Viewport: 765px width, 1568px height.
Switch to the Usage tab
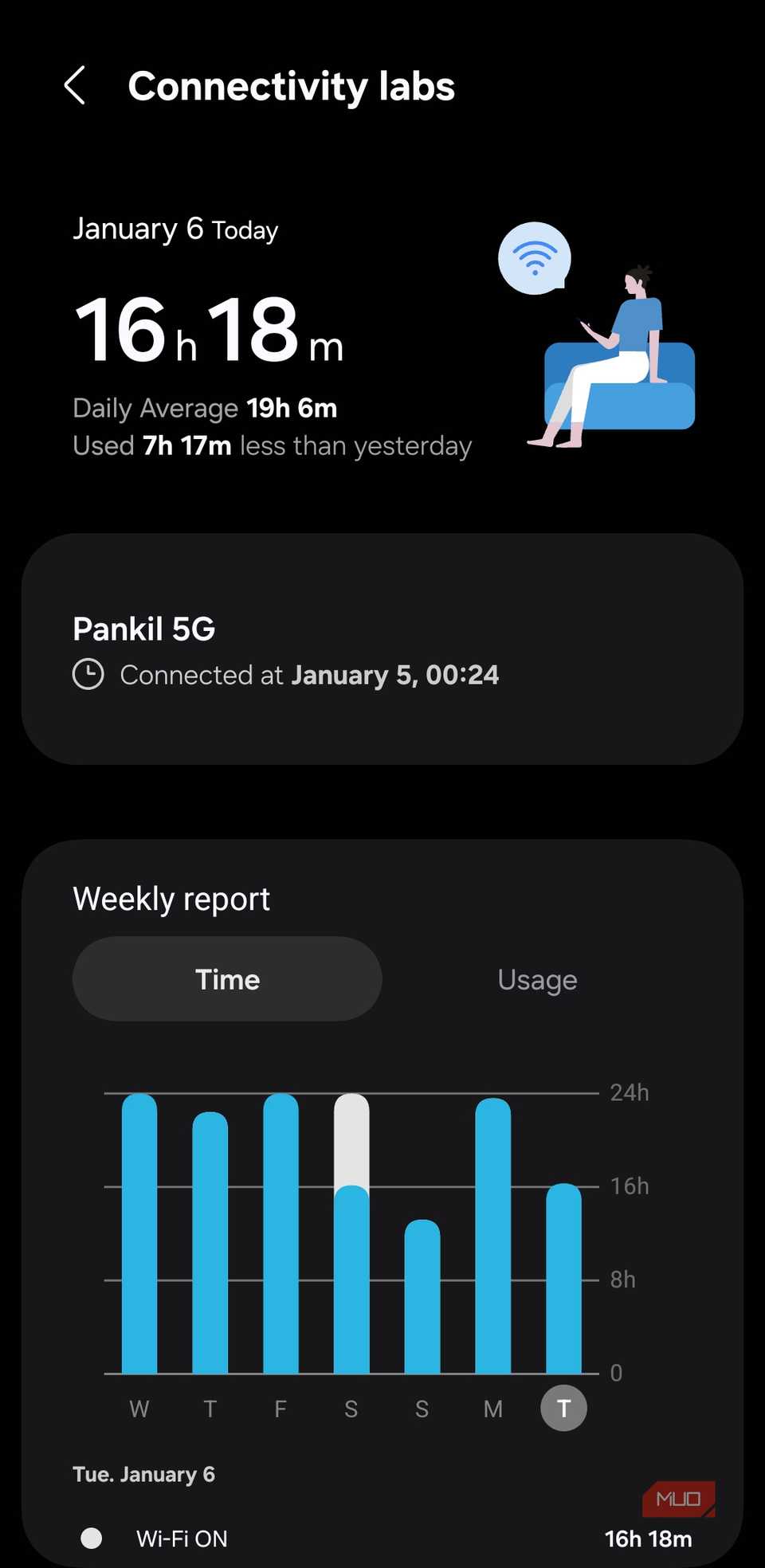[x=537, y=978]
